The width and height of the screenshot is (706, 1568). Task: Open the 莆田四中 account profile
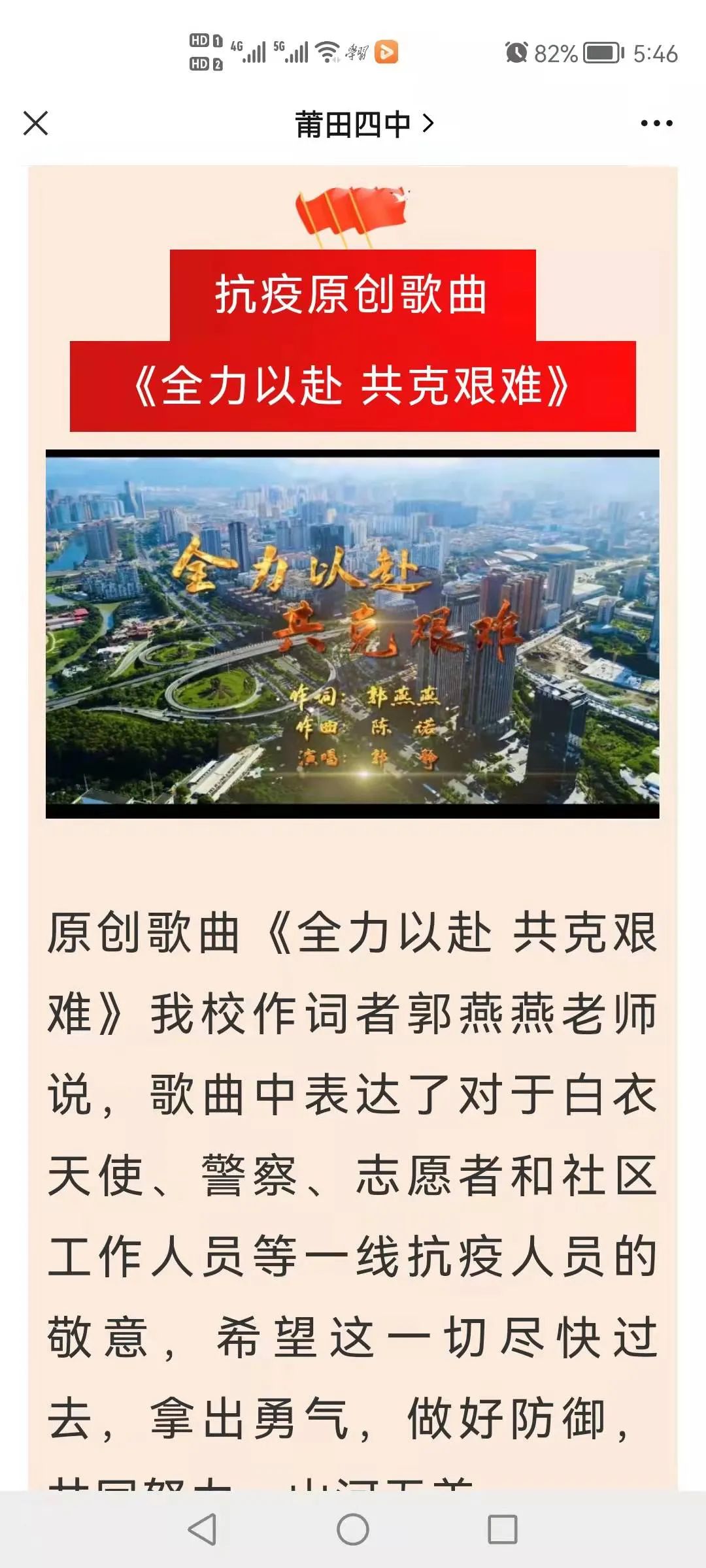coord(363,124)
